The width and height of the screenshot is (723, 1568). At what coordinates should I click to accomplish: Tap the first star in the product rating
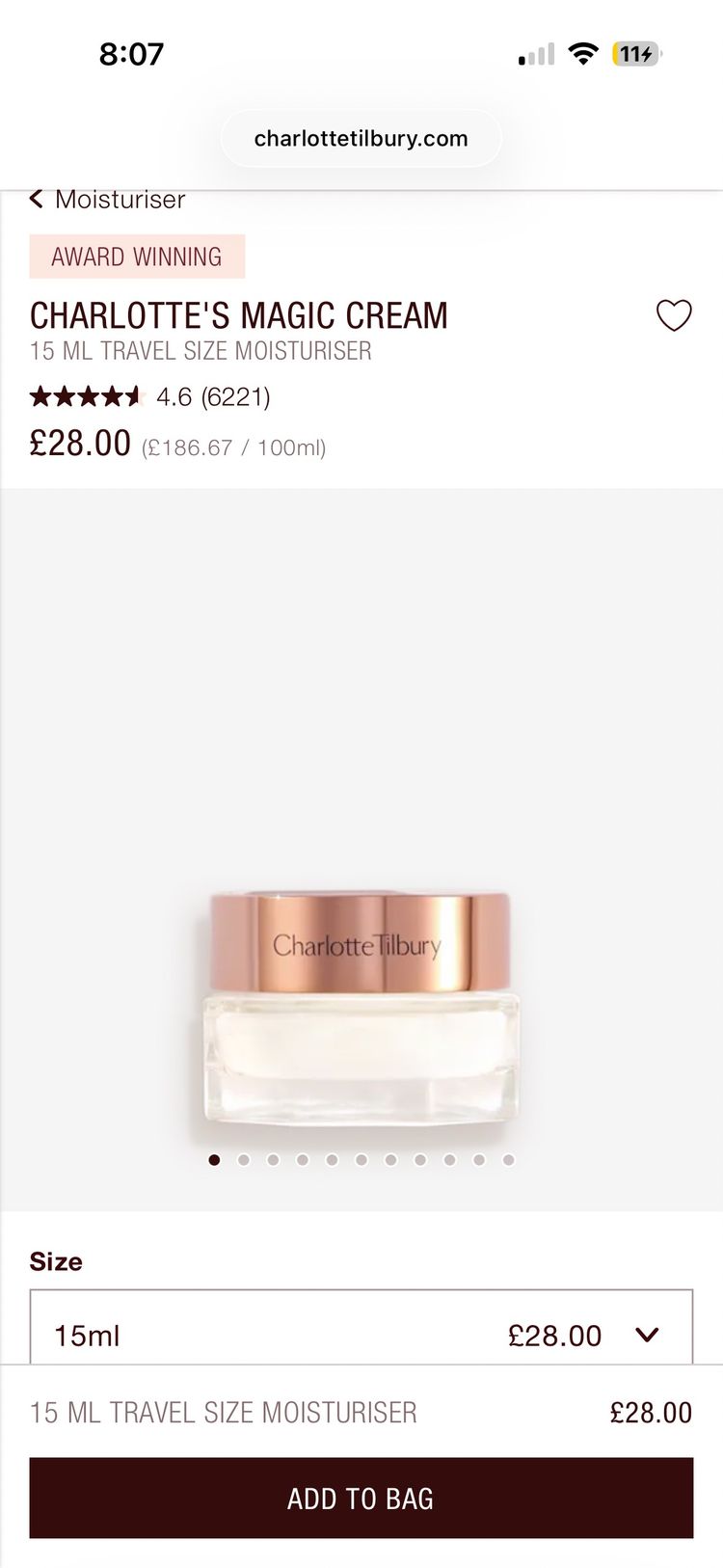pos(42,395)
